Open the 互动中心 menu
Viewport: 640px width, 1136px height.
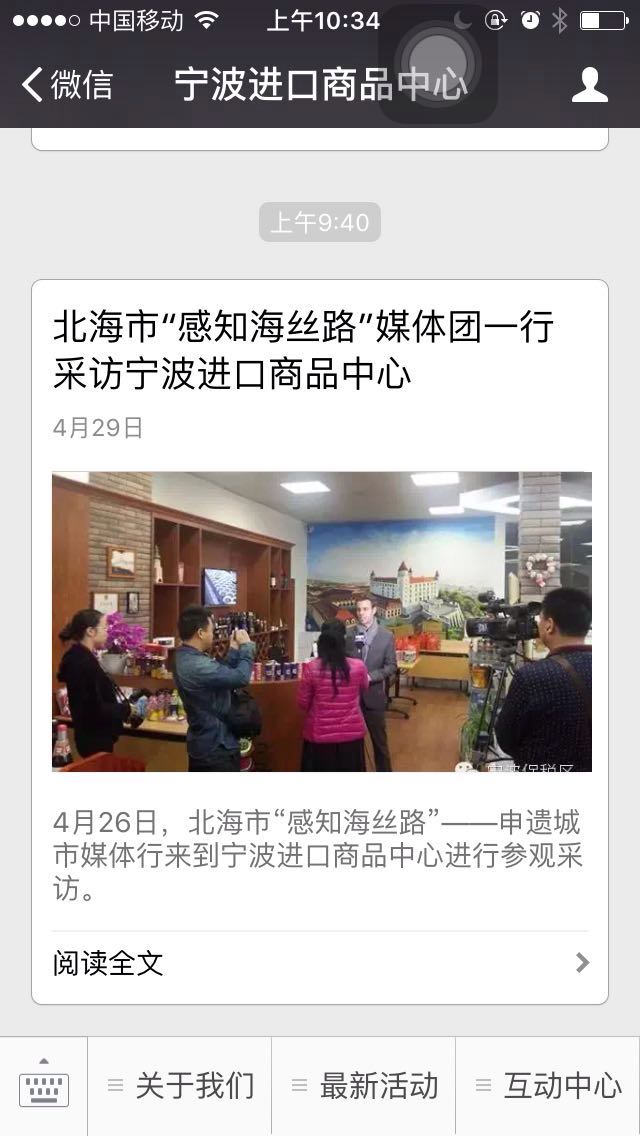549,1086
